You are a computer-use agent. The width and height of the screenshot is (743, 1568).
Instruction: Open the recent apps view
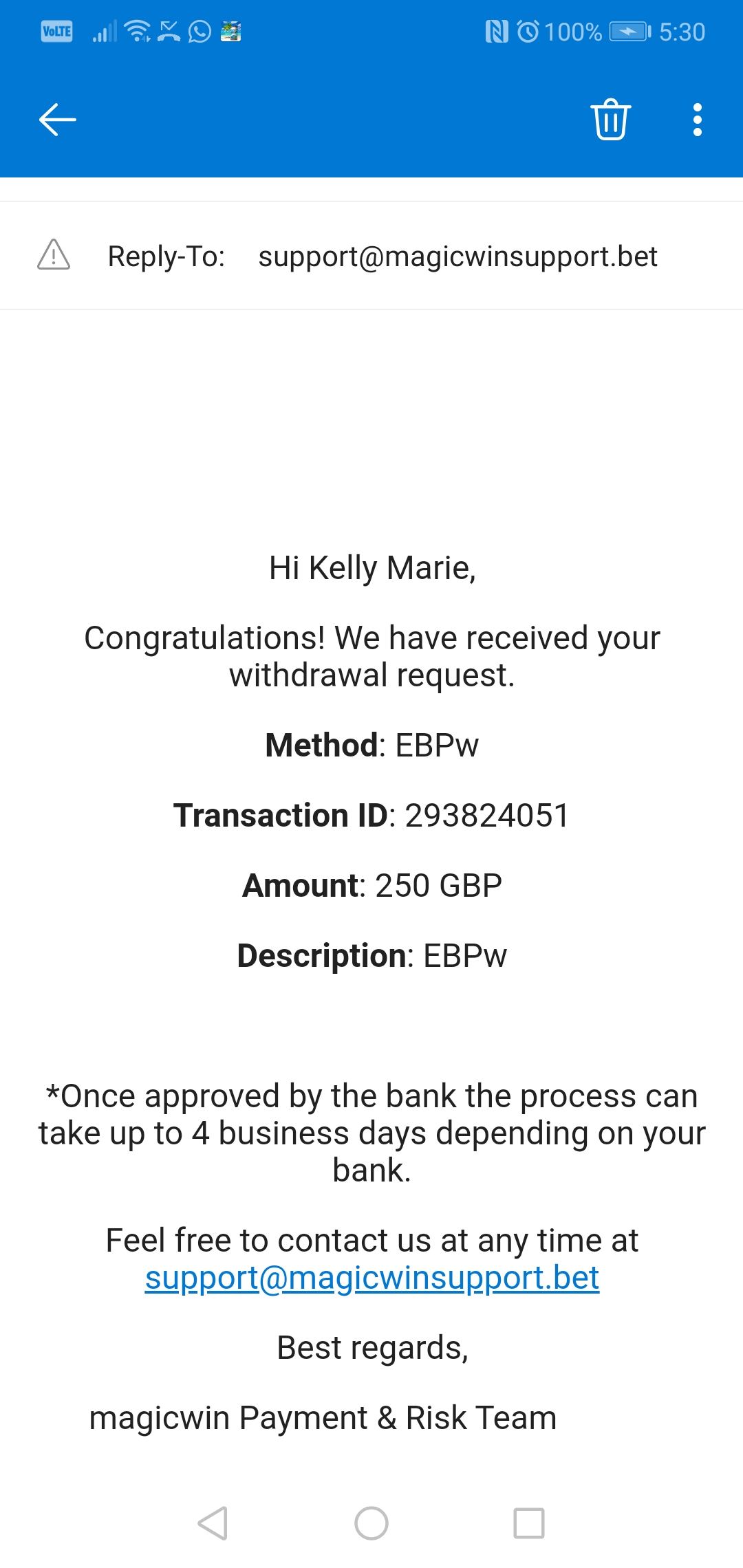(x=529, y=1523)
